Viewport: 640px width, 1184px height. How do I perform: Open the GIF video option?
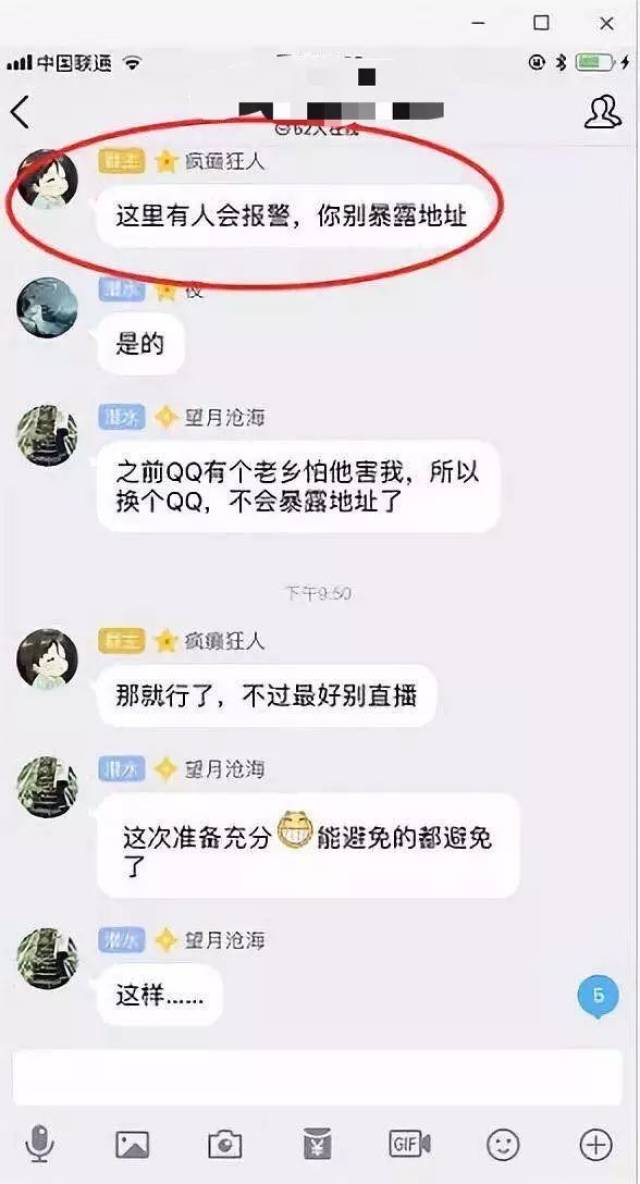click(409, 1144)
